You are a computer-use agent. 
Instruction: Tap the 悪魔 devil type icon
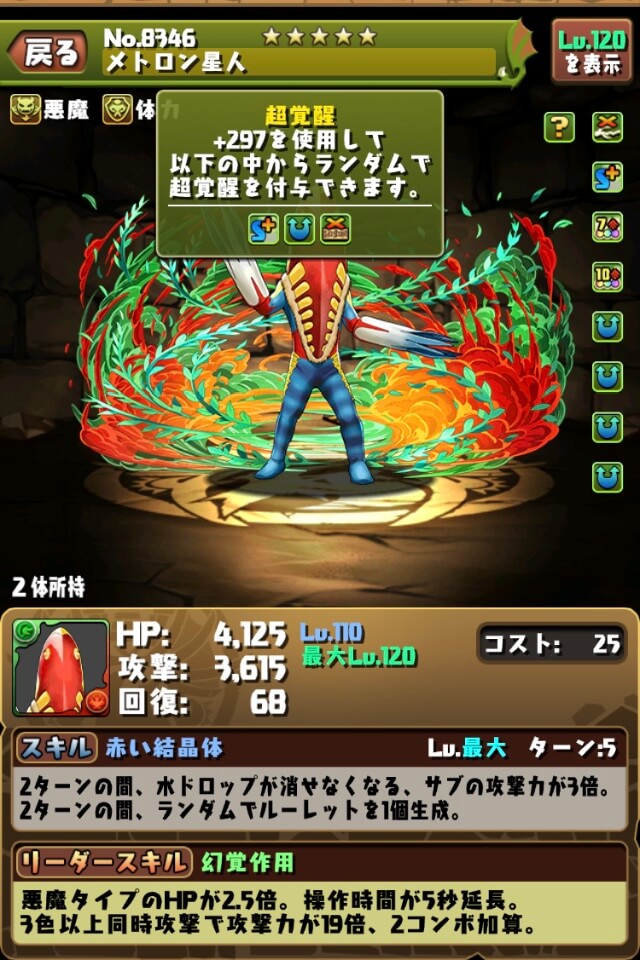coord(26,110)
